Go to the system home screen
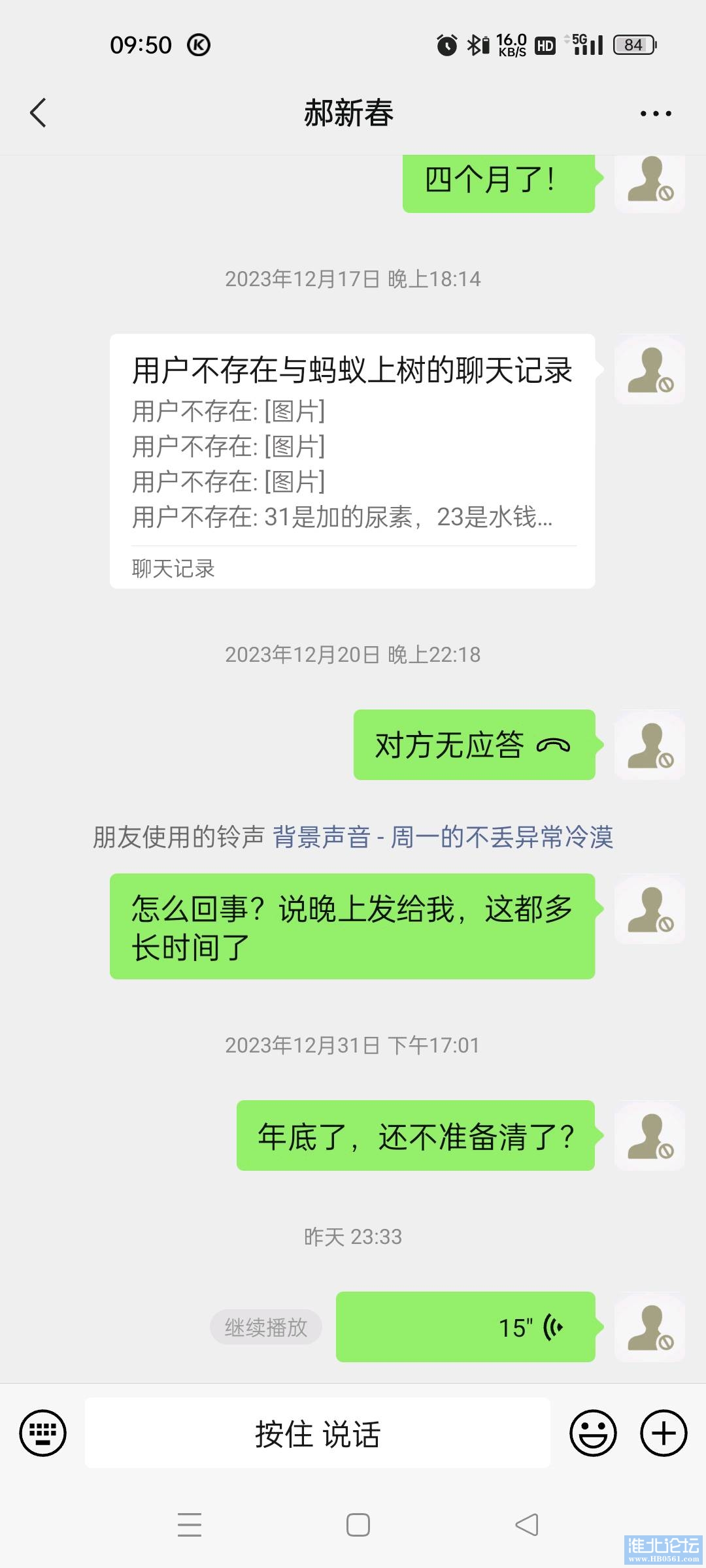The image size is (706, 1568). click(x=358, y=1525)
